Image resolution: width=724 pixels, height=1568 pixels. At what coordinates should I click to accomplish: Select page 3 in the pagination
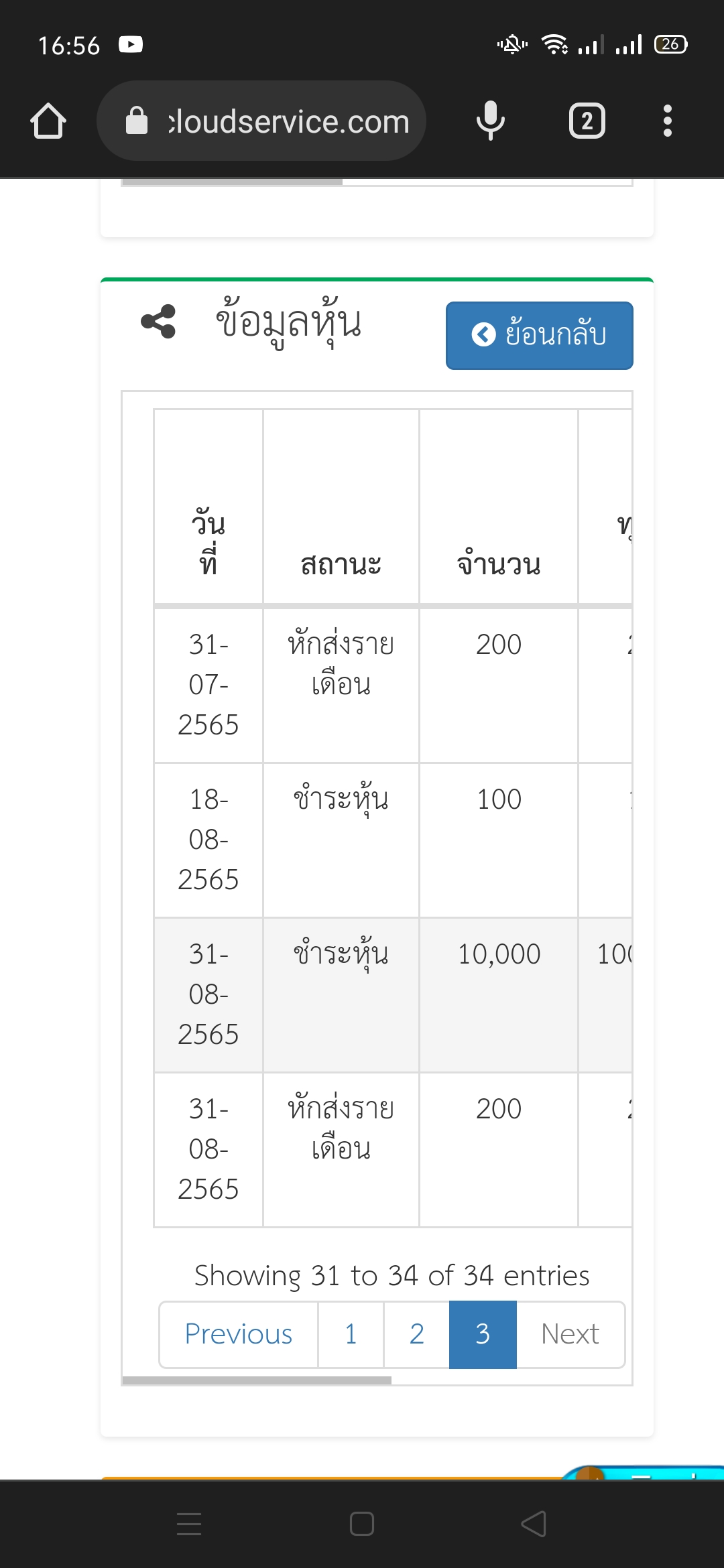coord(483,1334)
